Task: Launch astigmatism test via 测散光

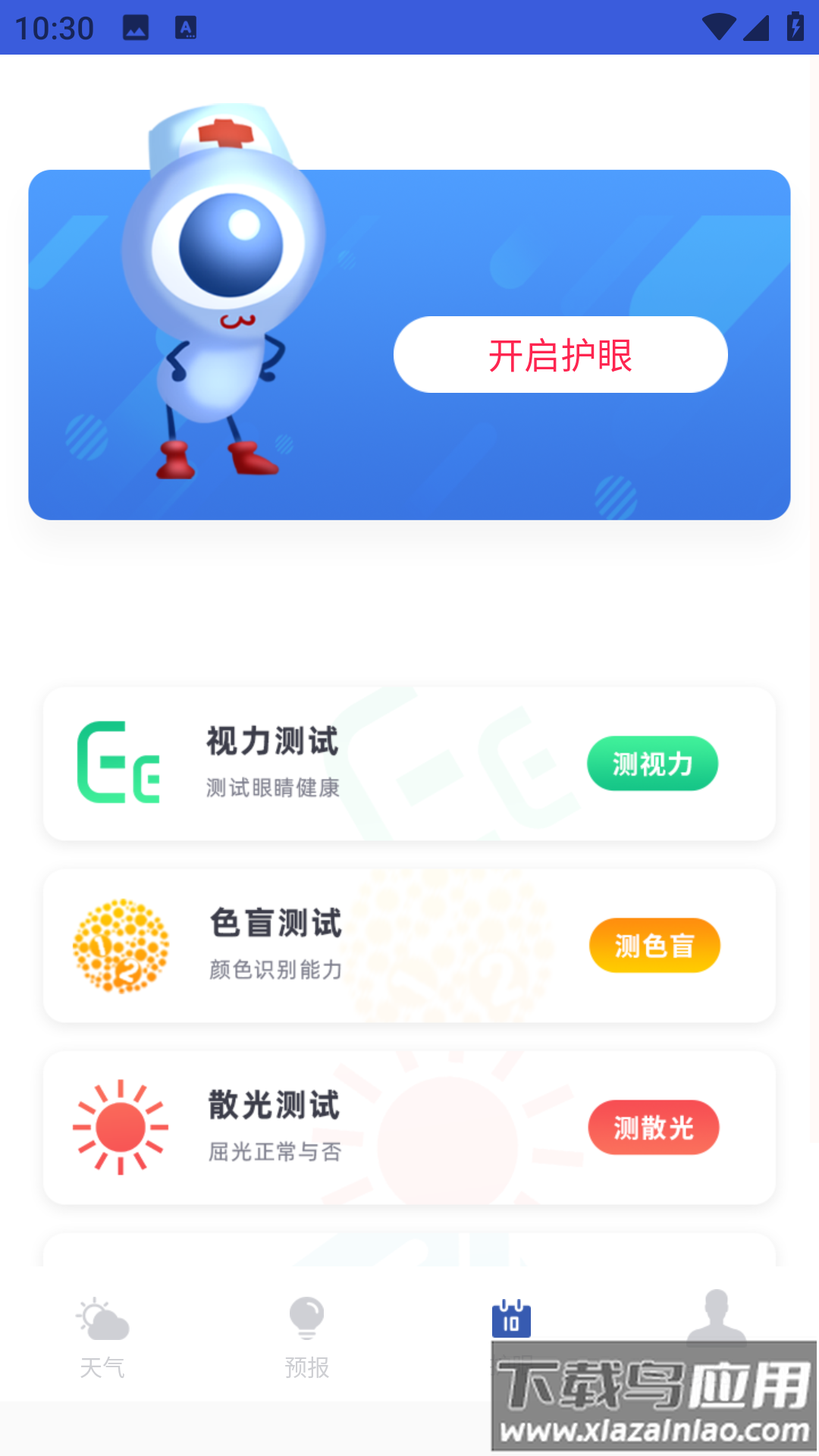Action: point(654,1128)
